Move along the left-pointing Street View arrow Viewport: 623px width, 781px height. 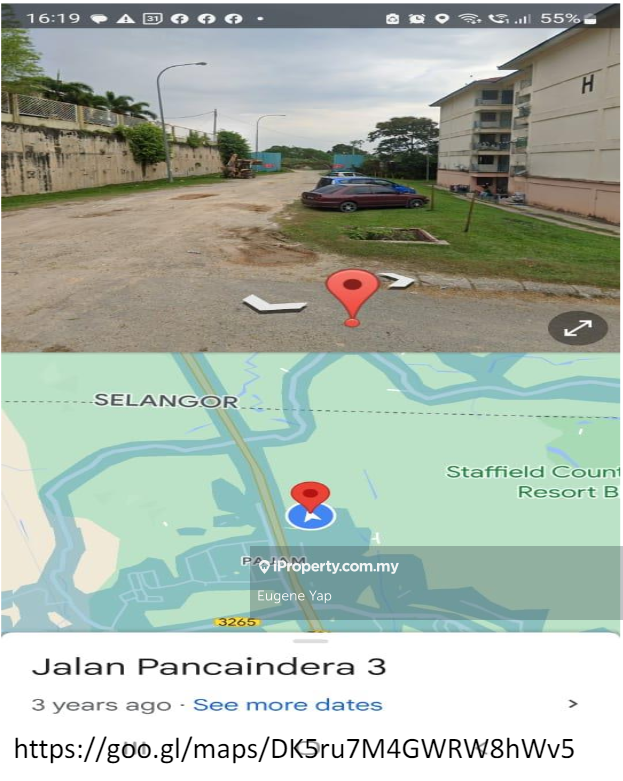pyautogui.click(x=273, y=302)
